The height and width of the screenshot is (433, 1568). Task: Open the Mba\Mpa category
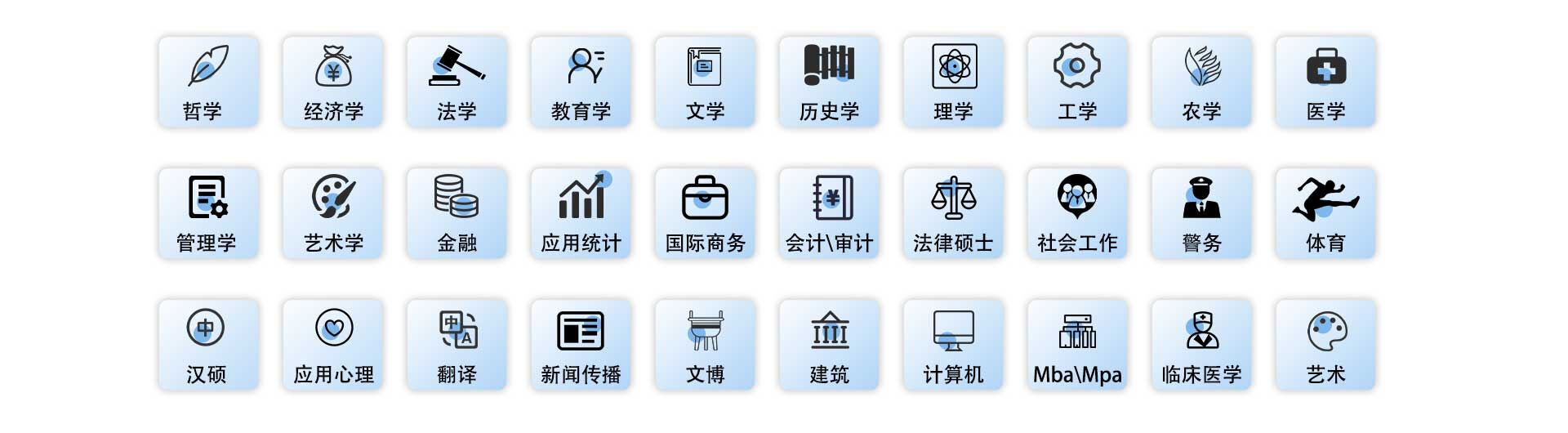click(x=1077, y=345)
